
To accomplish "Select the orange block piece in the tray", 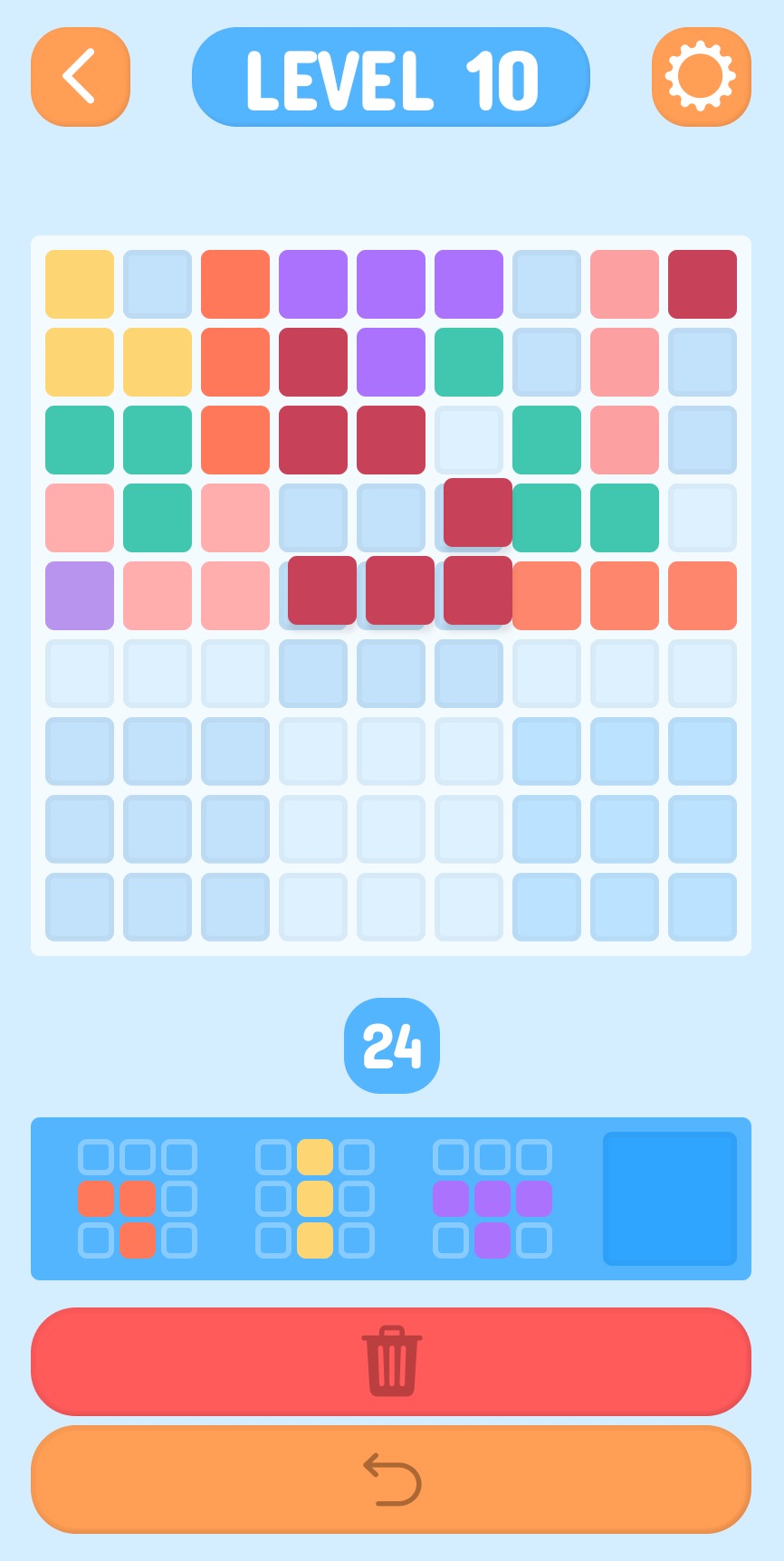I will coord(138,1199).
